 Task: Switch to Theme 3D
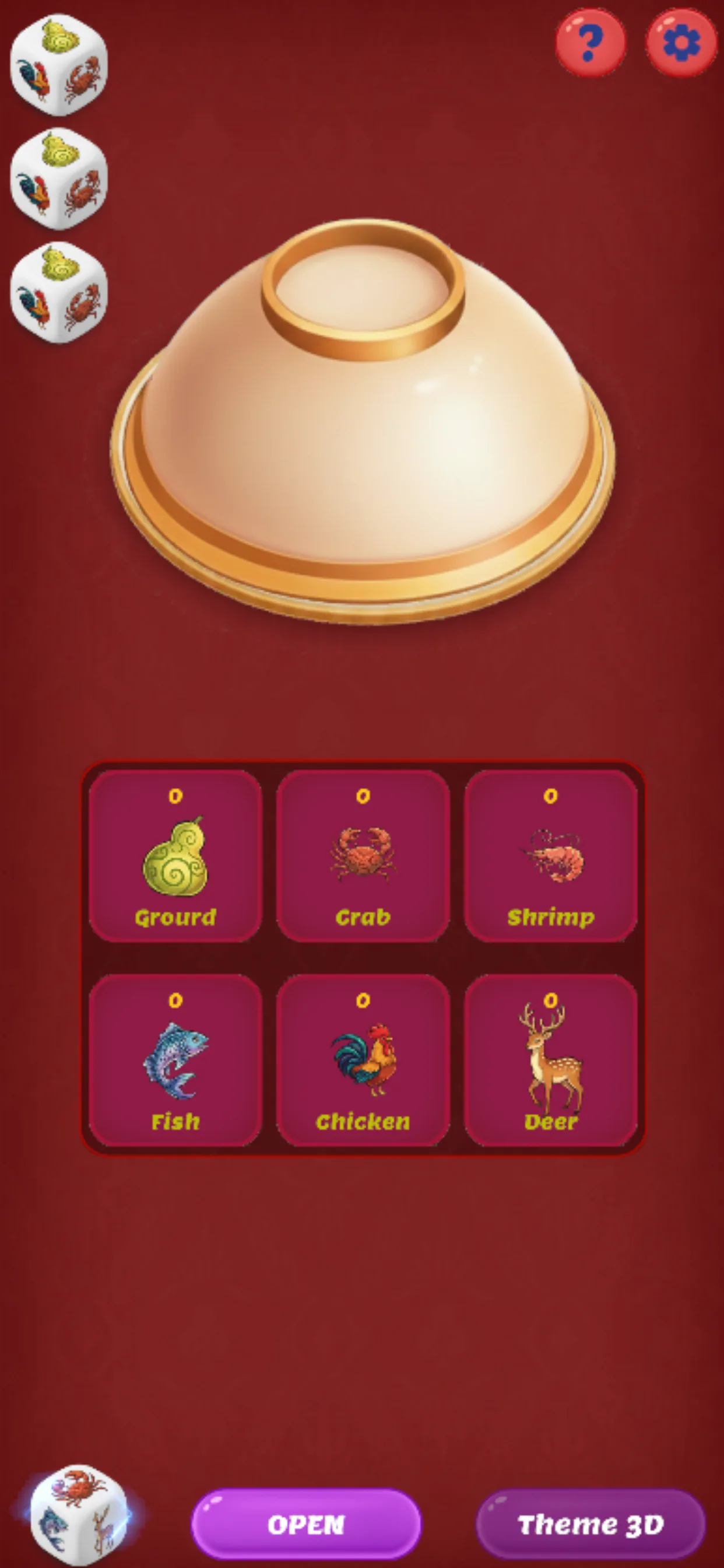pyautogui.click(x=590, y=1524)
